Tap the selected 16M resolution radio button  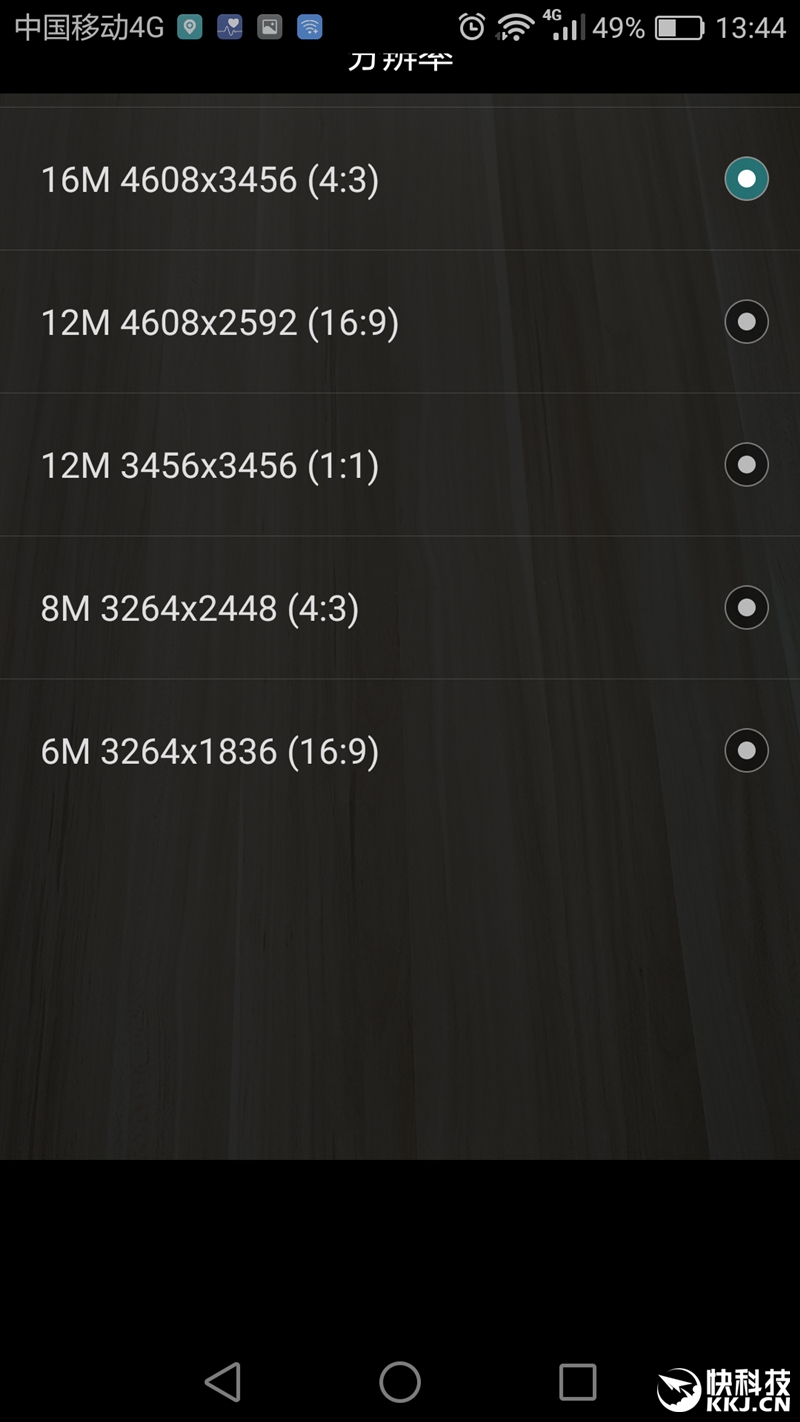pyautogui.click(x=746, y=179)
